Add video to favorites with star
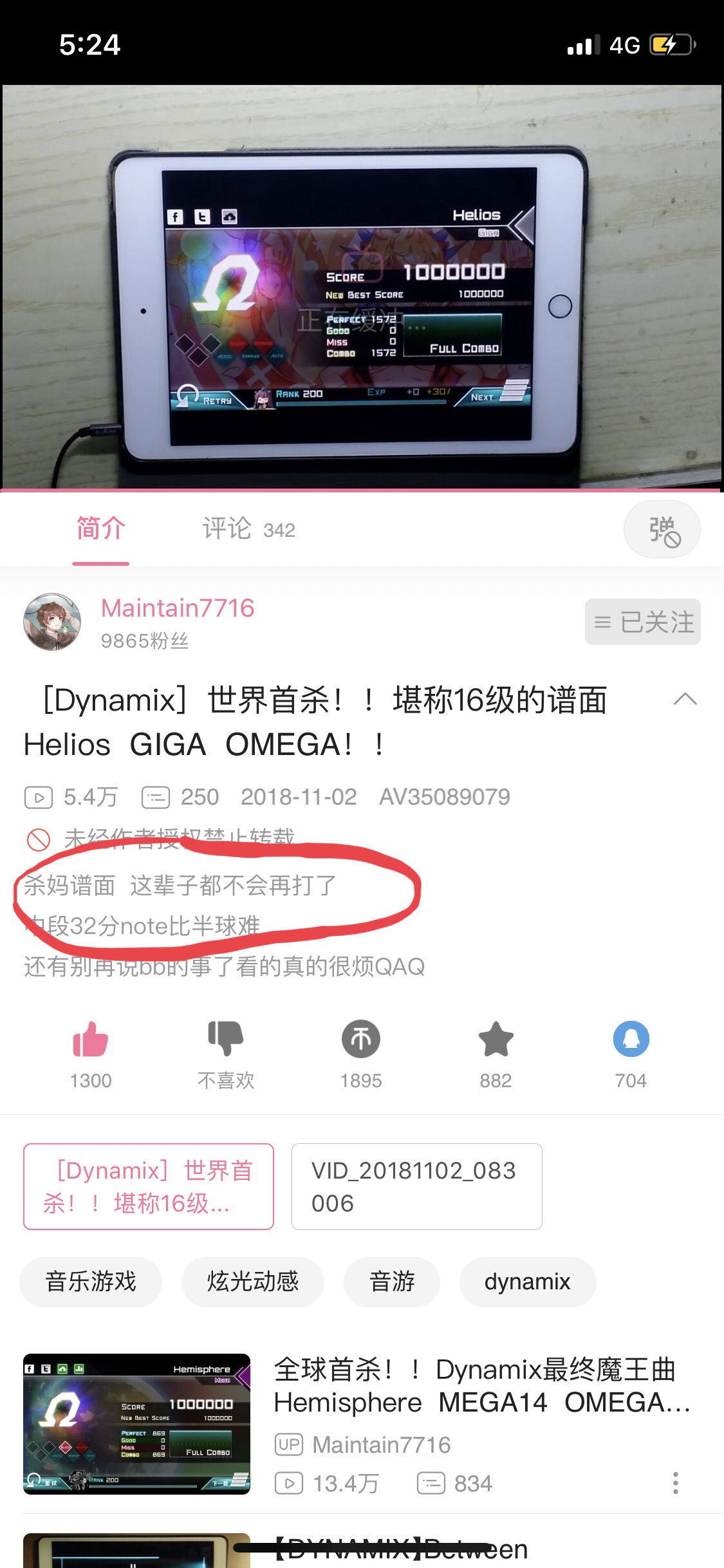The height and width of the screenshot is (1568, 724). 496,1040
